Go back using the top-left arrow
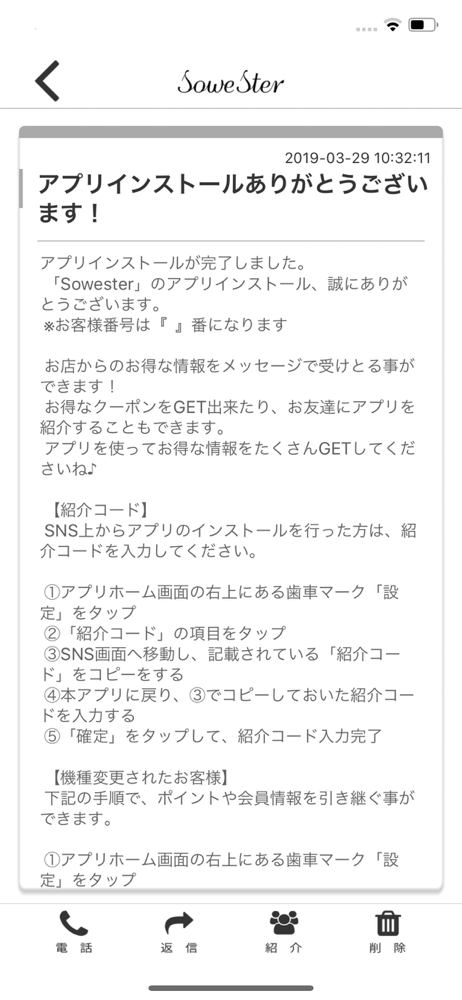The image size is (462, 1000). pos(47,82)
